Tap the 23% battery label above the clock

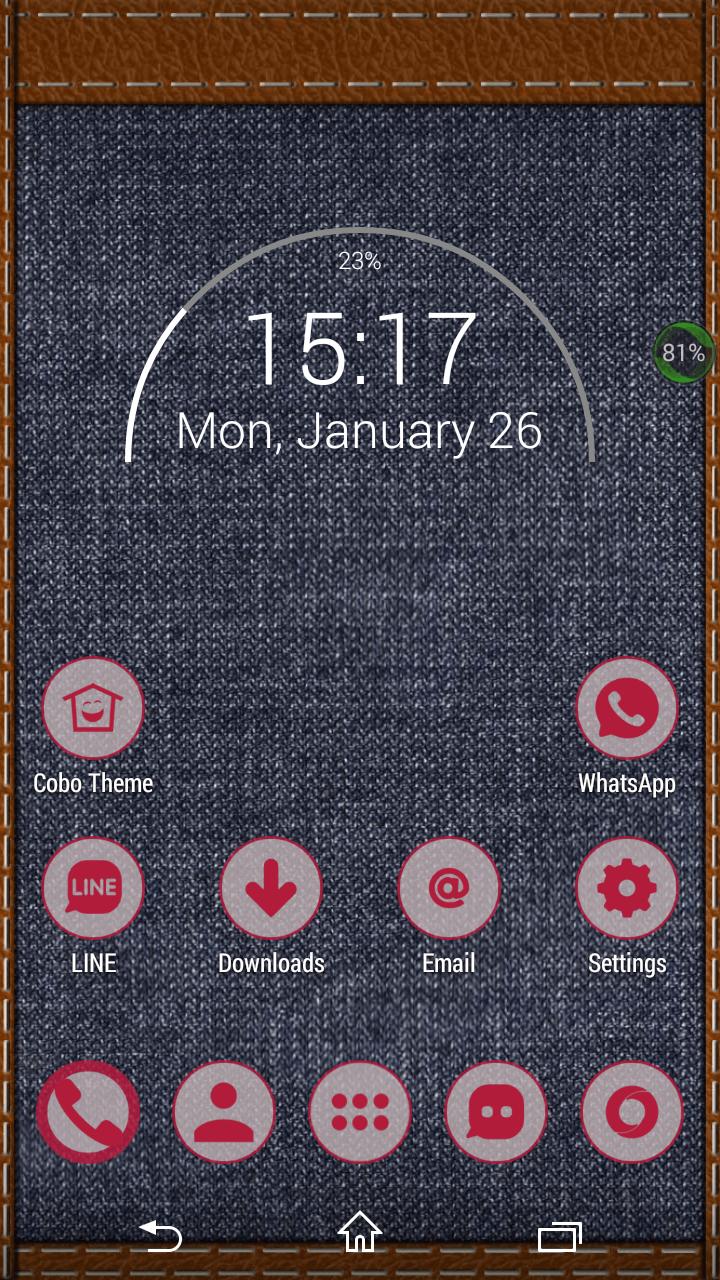coord(360,262)
